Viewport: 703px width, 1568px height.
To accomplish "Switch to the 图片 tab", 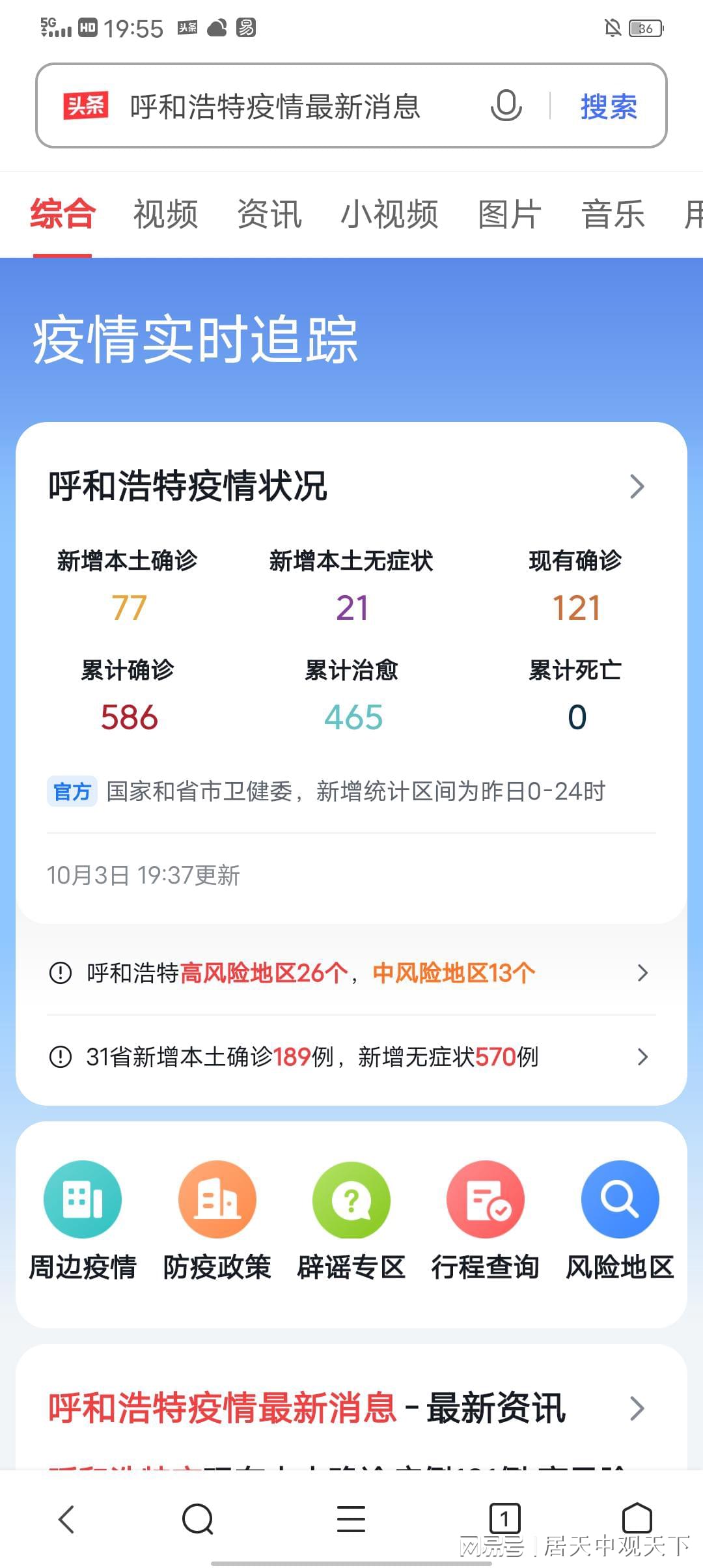I will pos(506,215).
